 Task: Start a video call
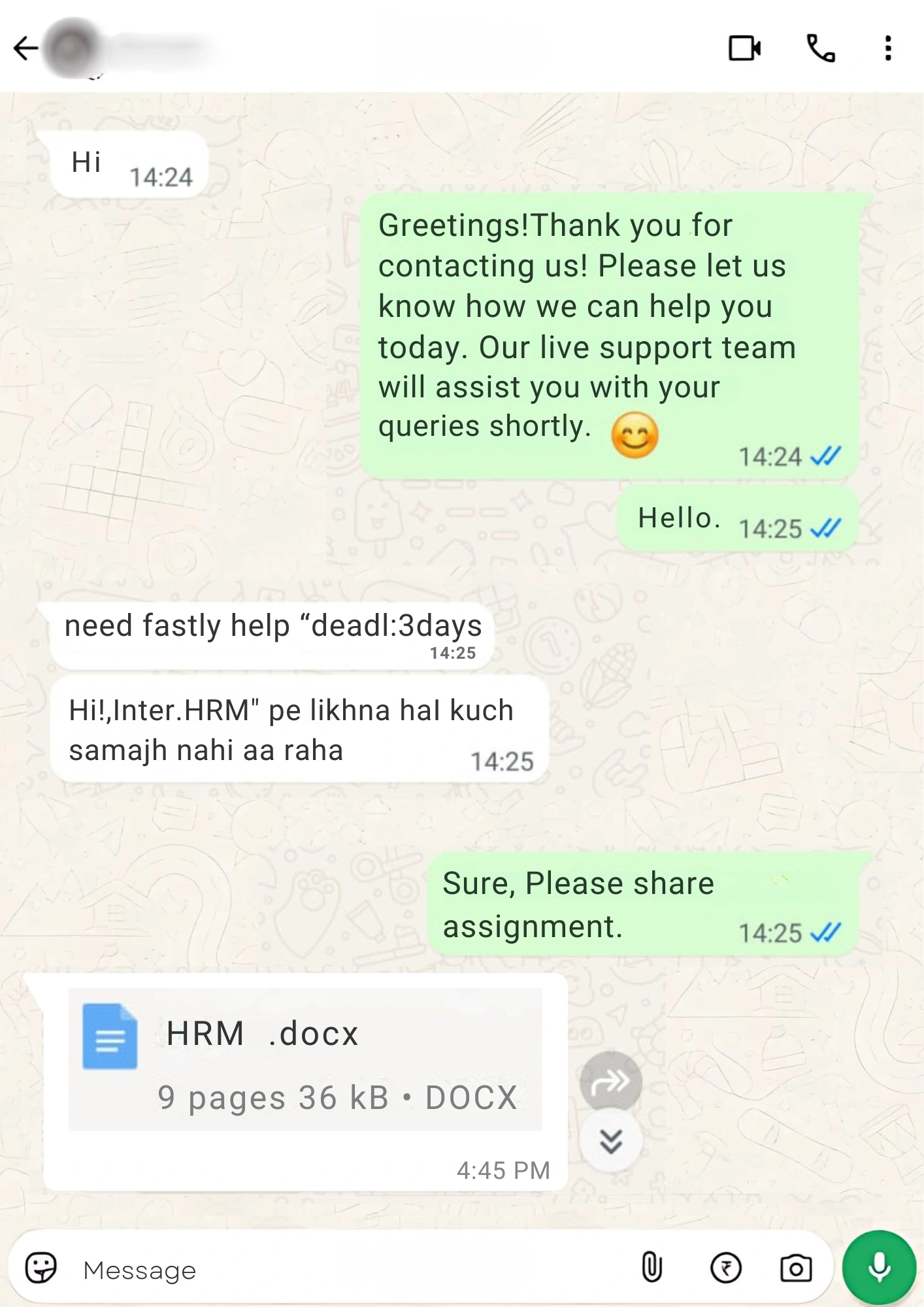744,48
